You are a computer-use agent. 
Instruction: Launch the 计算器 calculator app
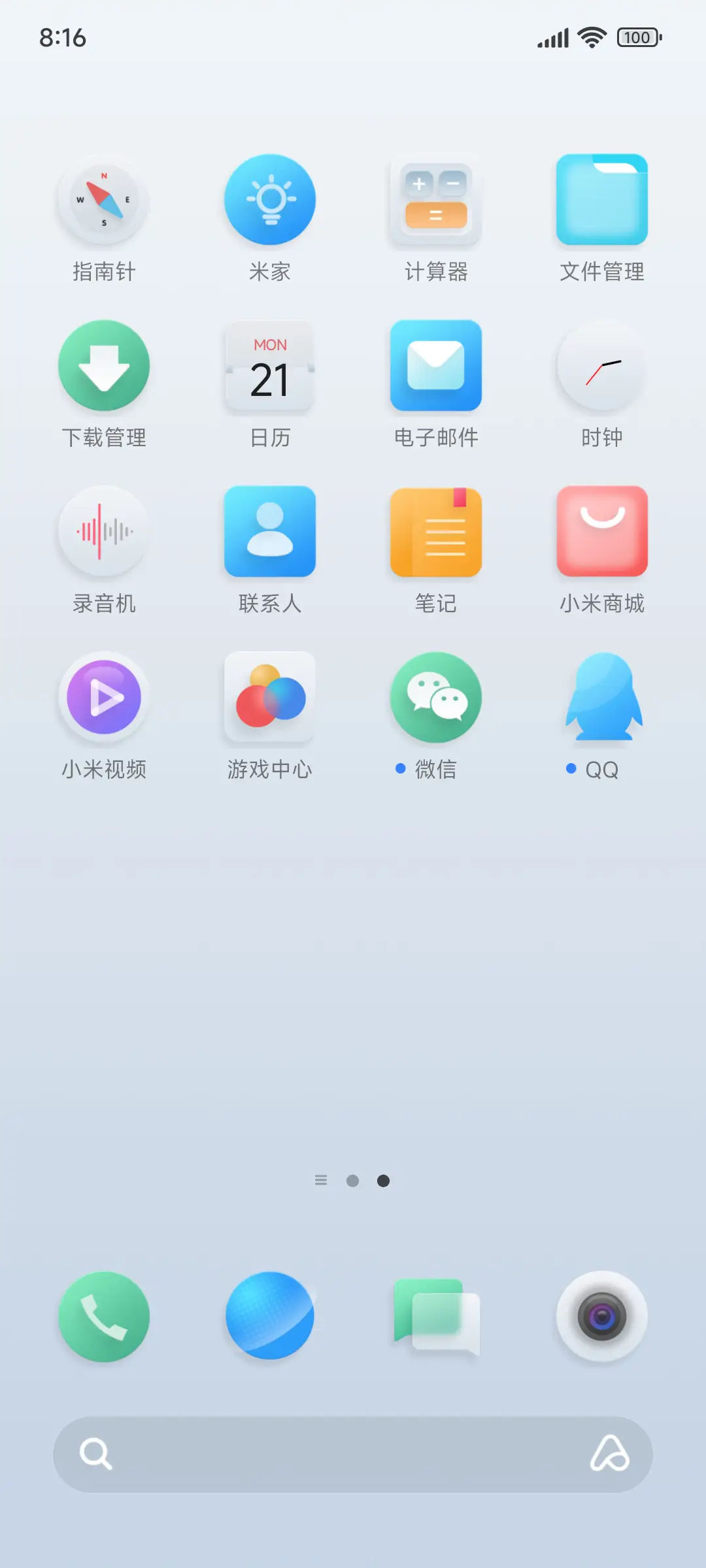coord(435,201)
